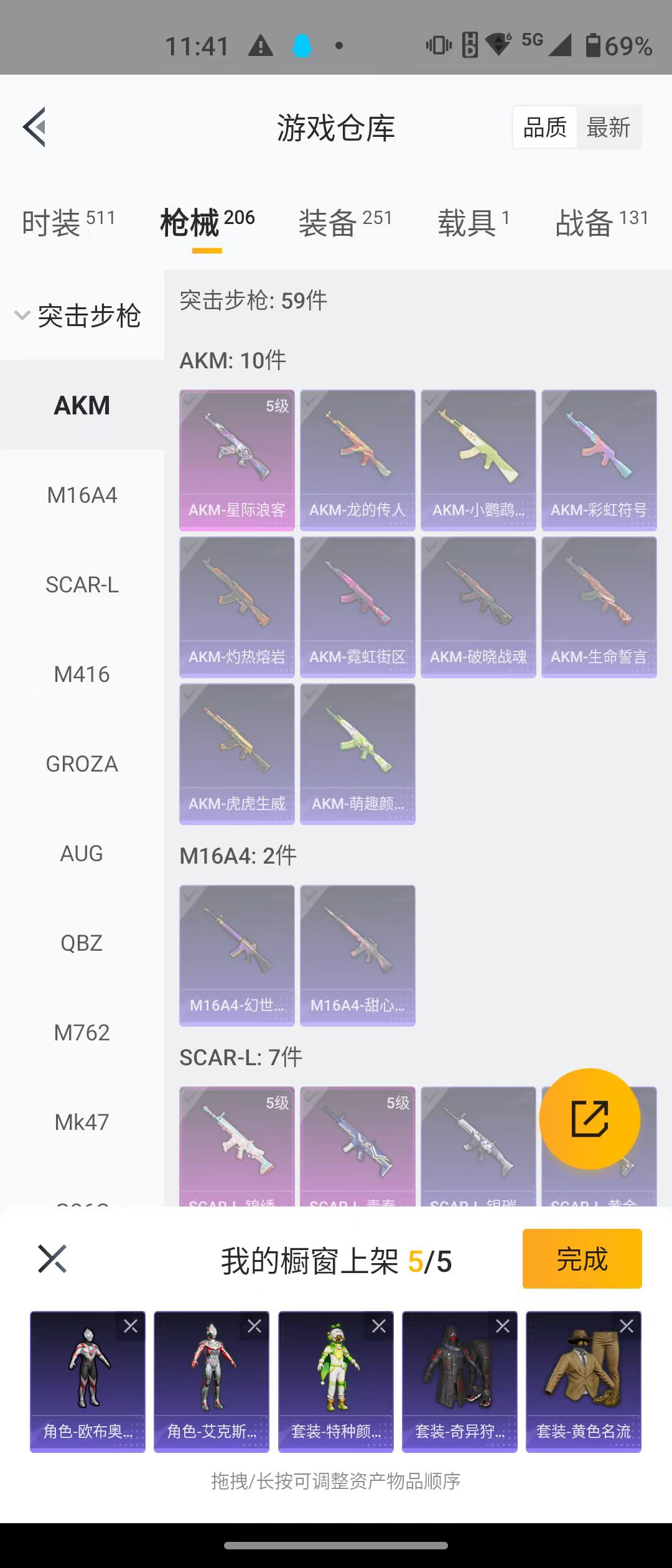This screenshot has width=672, height=1568.
Task: Jump to SCAR-L weapons in the sidebar
Action: click(82, 585)
